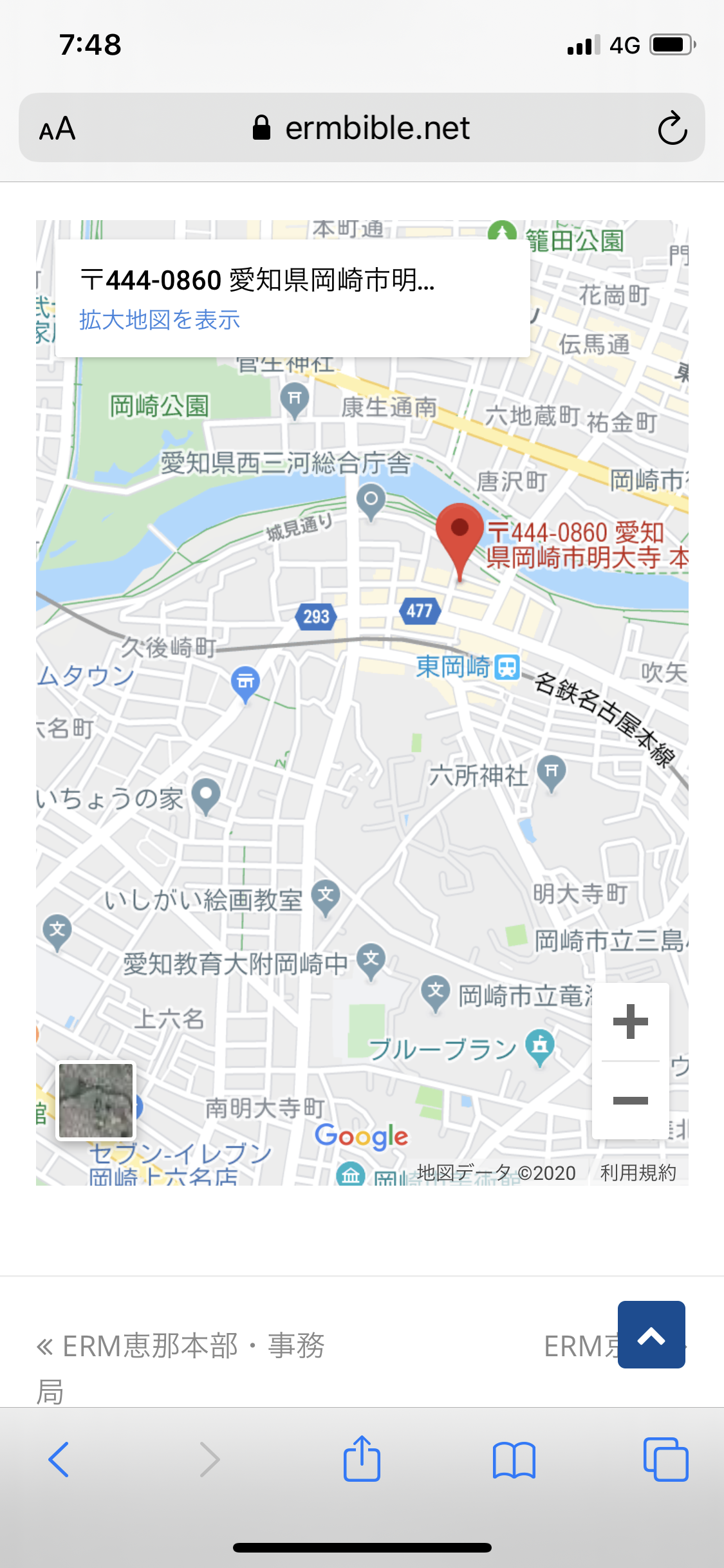Open the share sheet

(362, 1460)
